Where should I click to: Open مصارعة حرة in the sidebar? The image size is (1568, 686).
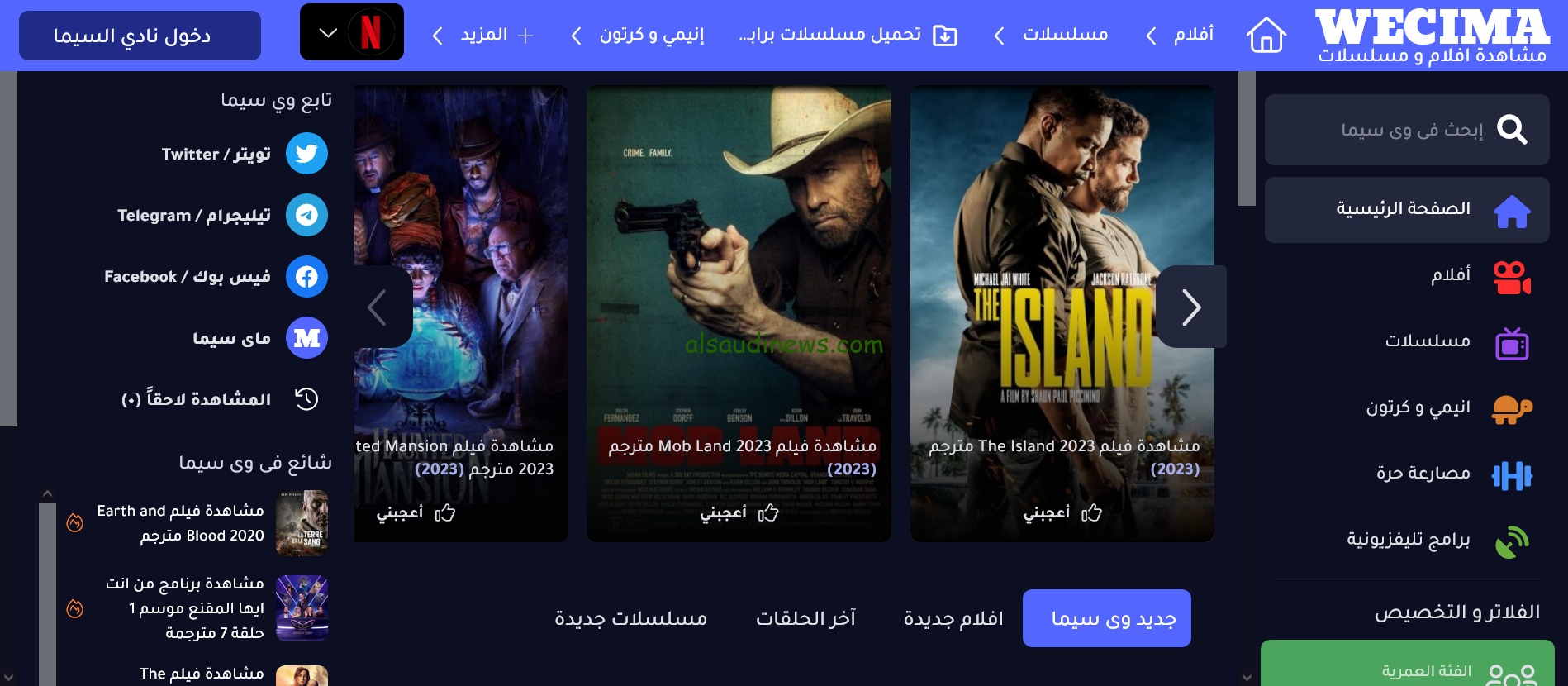coord(1423,473)
